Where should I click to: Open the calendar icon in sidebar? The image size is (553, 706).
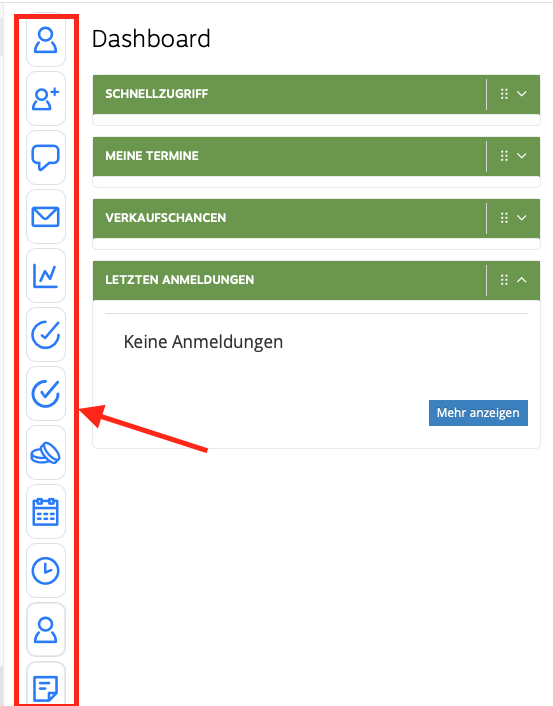[x=46, y=511]
